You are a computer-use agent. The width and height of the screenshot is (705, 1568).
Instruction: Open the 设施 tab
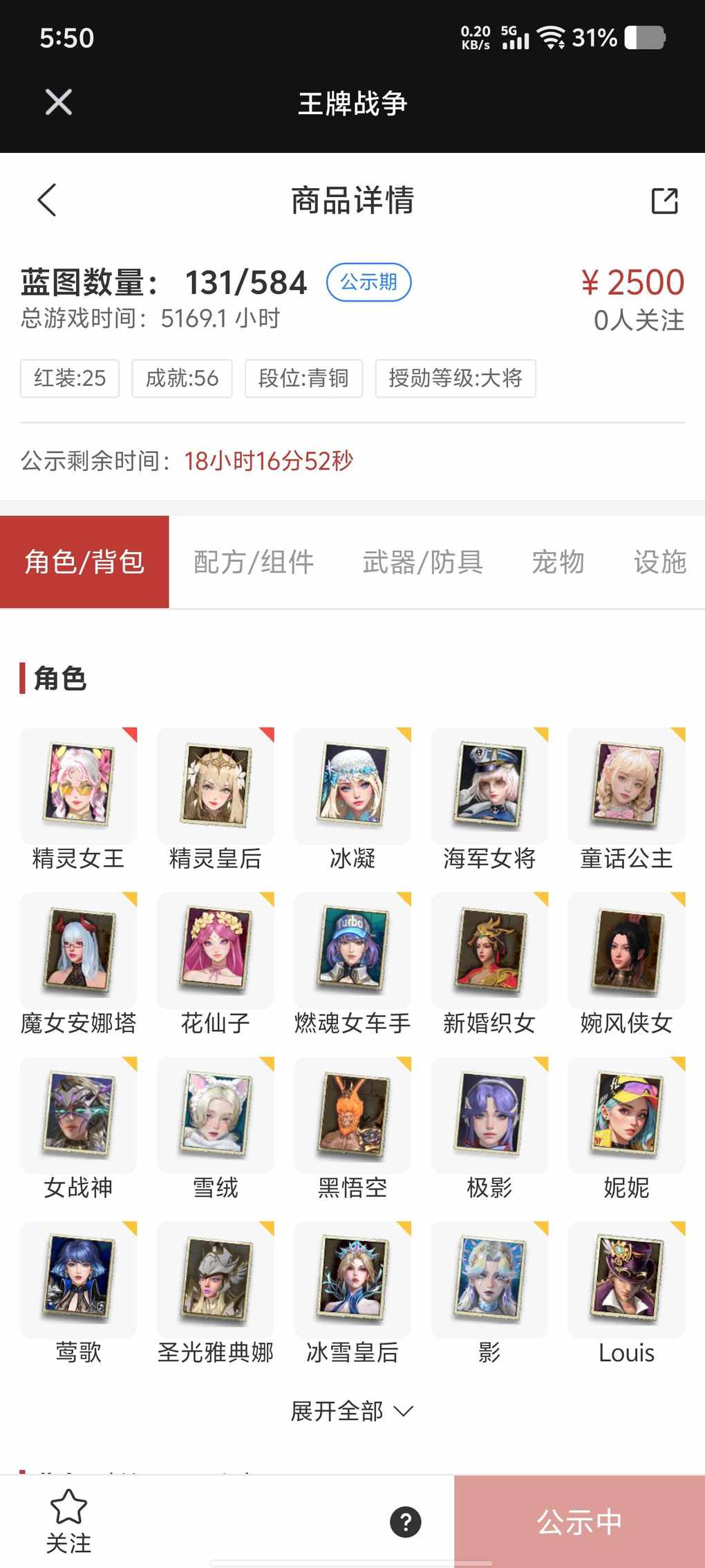point(659,562)
